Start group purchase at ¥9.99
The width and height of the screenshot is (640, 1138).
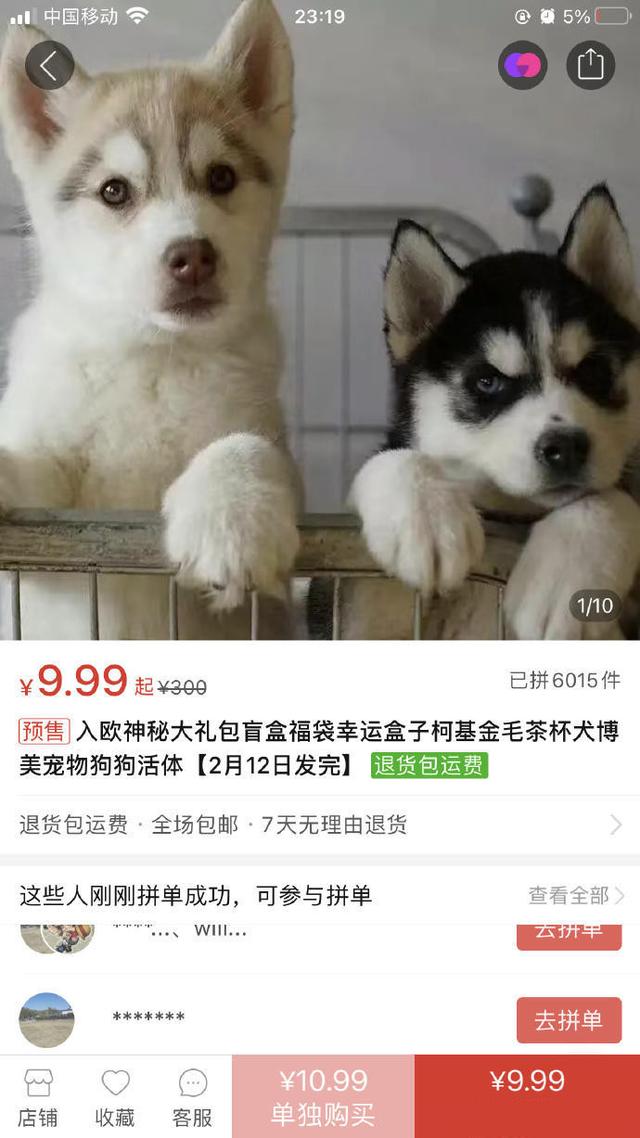pyautogui.click(x=527, y=1095)
